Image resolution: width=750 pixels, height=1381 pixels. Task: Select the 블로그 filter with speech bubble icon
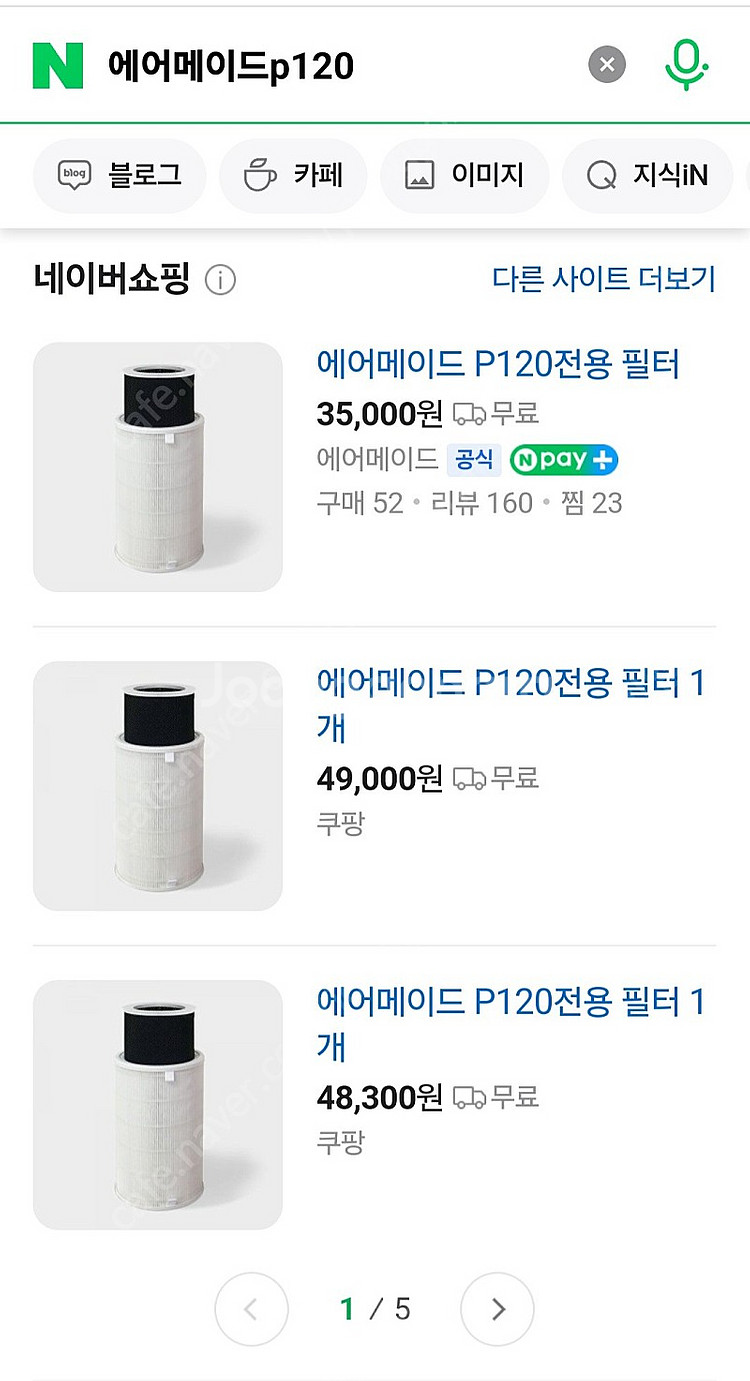pos(119,175)
